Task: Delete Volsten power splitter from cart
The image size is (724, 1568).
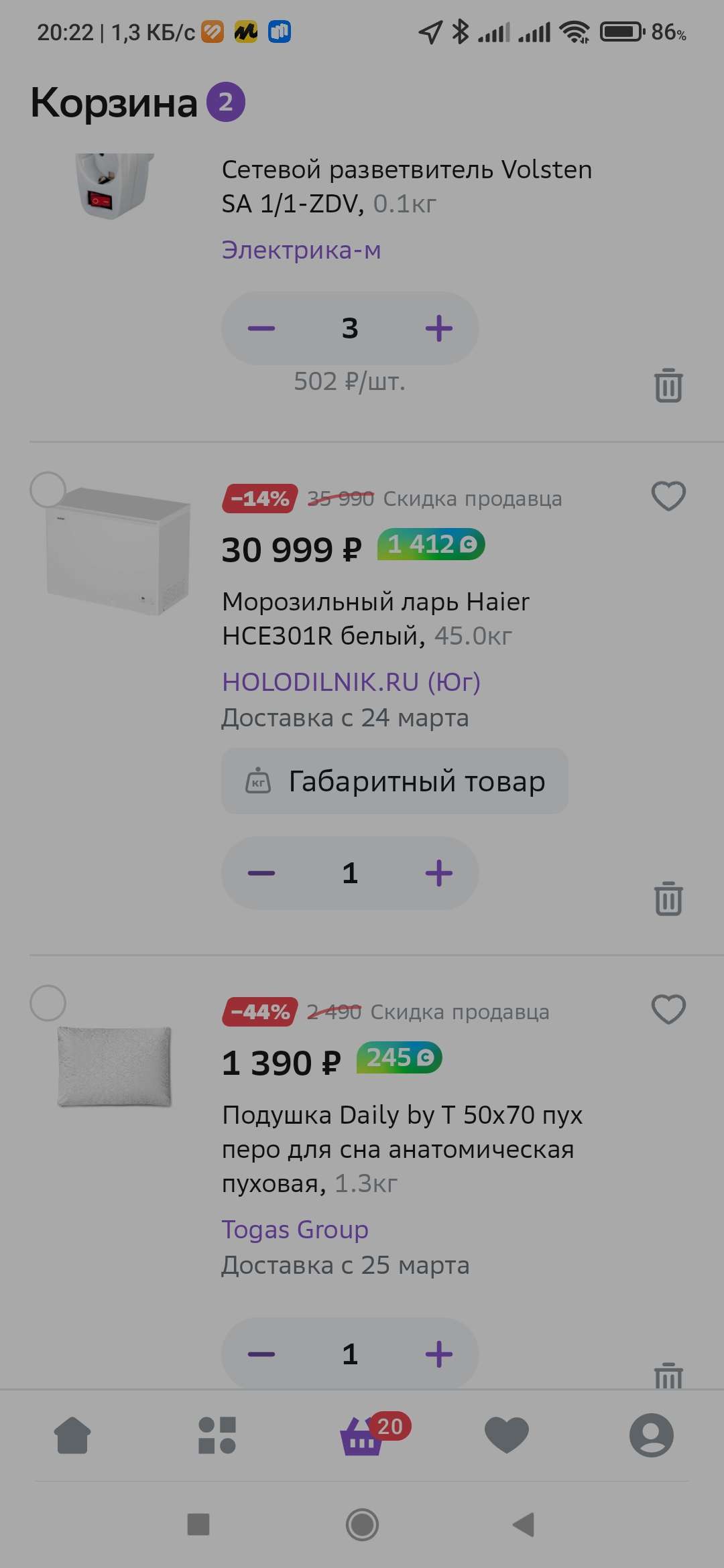Action: pos(668,385)
